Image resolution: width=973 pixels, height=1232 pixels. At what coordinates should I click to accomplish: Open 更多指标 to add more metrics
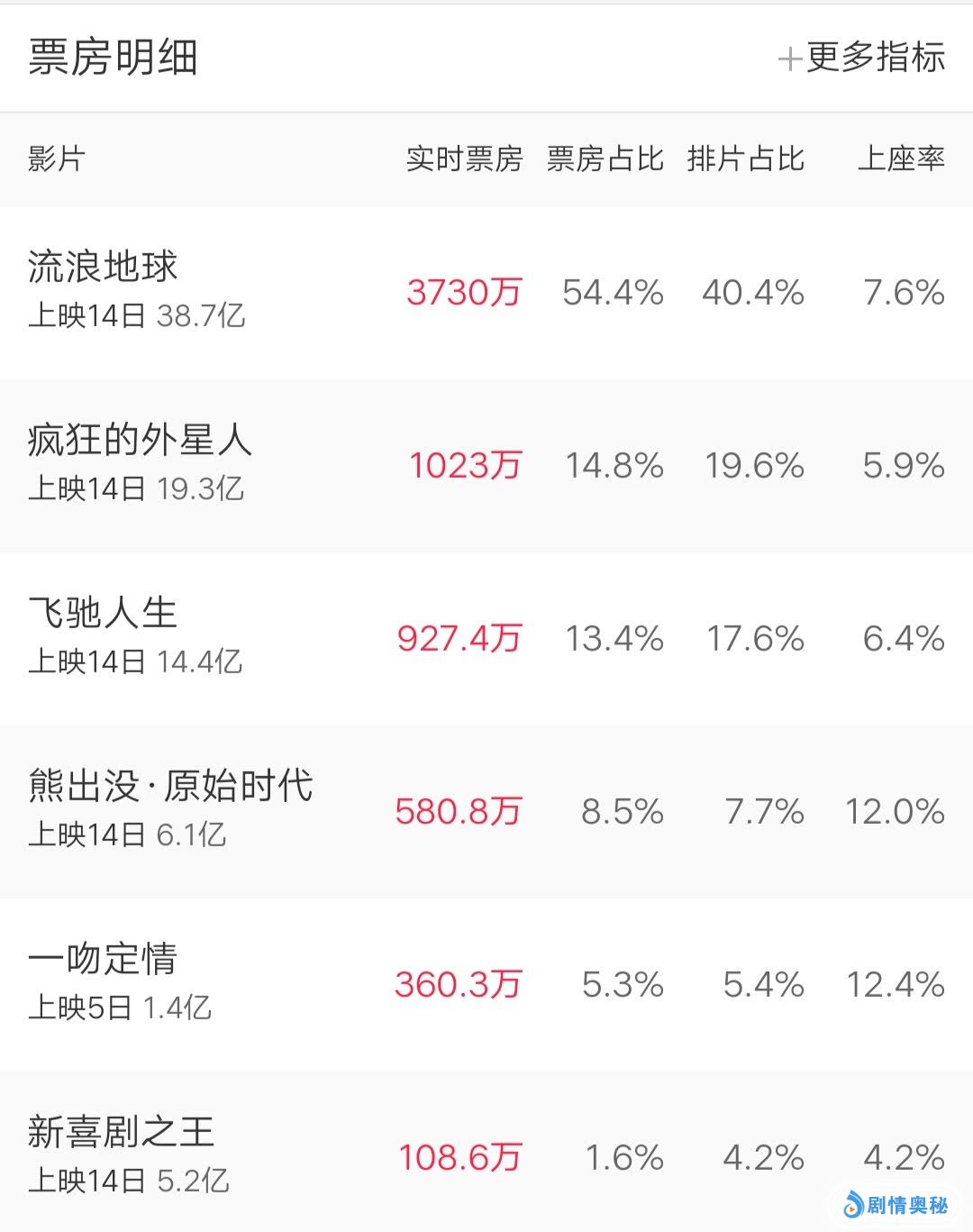click(x=862, y=58)
